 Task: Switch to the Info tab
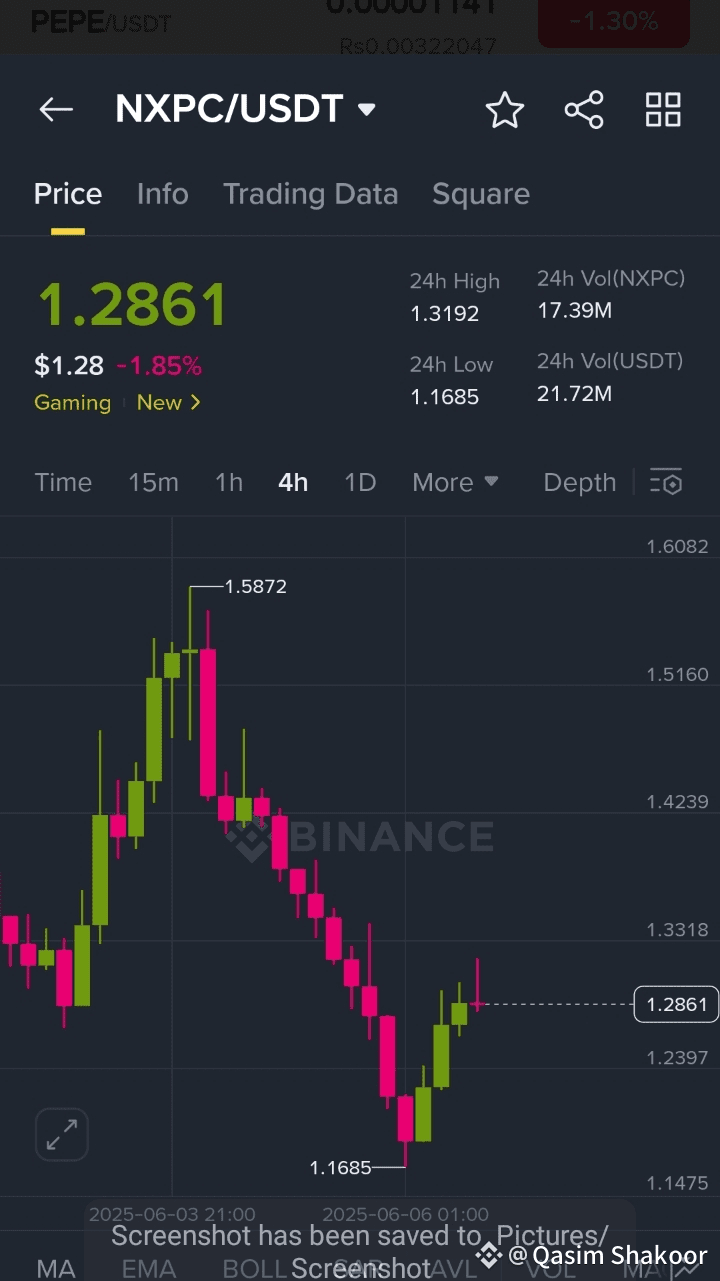[x=162, y=194]
